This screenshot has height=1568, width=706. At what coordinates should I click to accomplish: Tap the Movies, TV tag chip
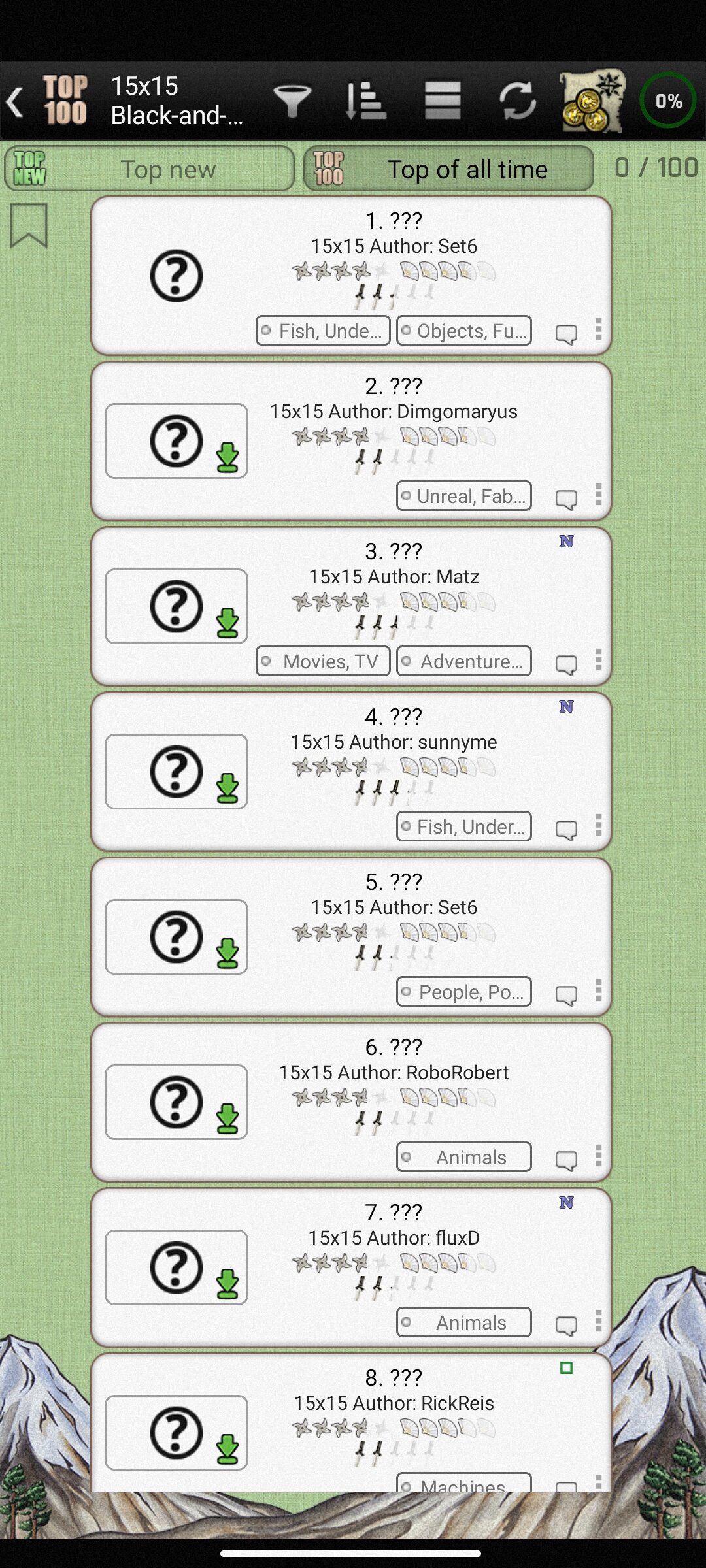pyautogui.click(x=323, y=661)
